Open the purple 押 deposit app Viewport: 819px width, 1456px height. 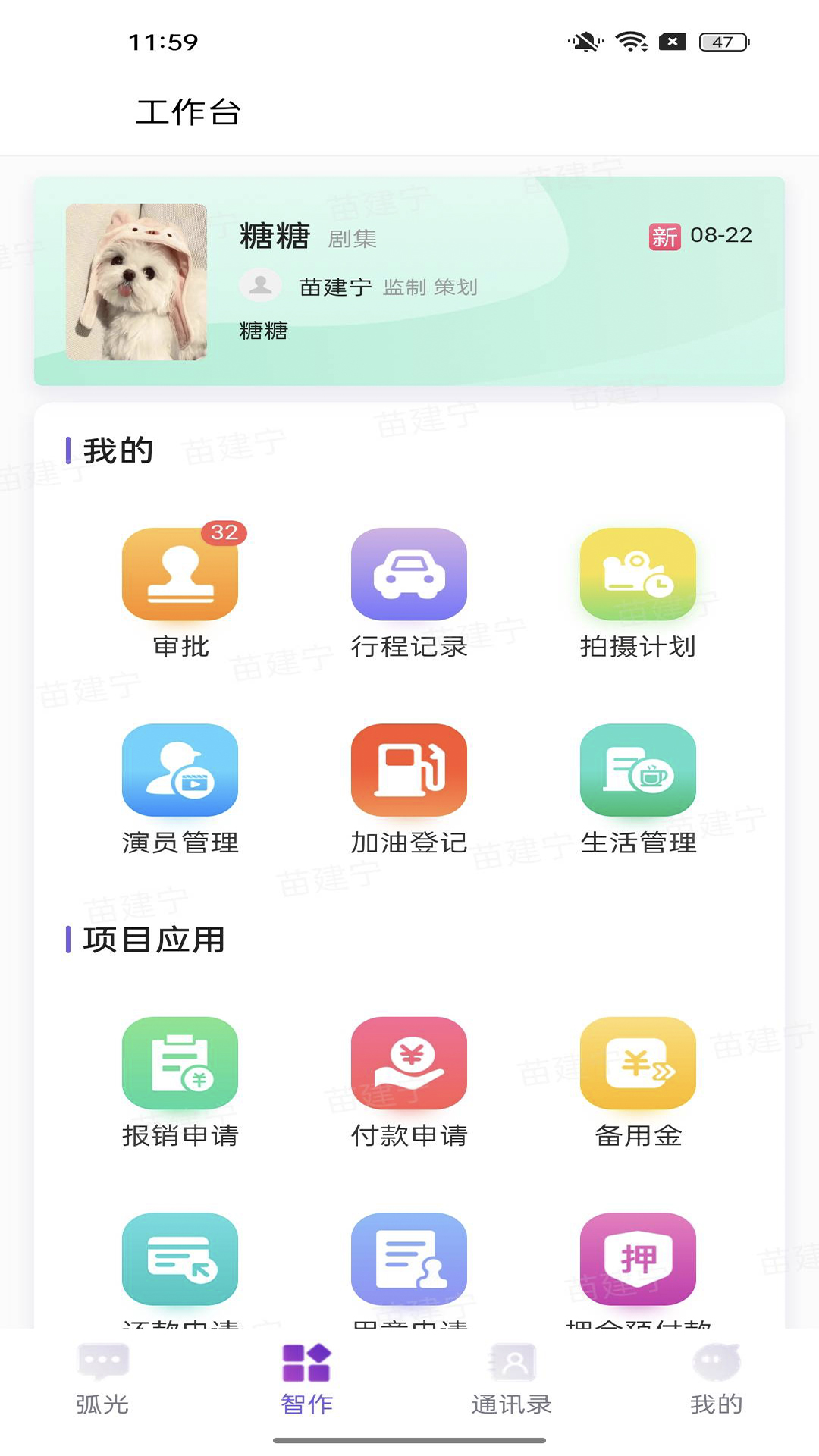pyautogui.click(x=638, y=1259)
